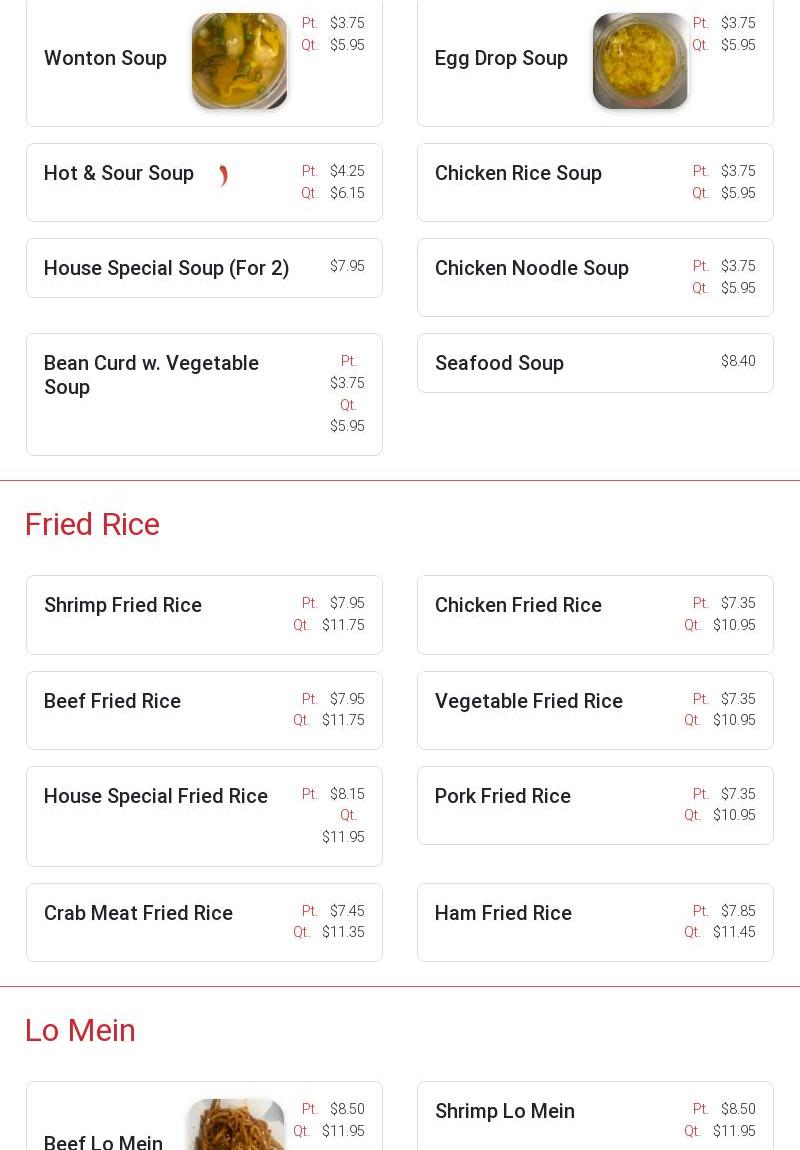Open Bean Curd w. Vegetable Soup

tap(151, 375)
